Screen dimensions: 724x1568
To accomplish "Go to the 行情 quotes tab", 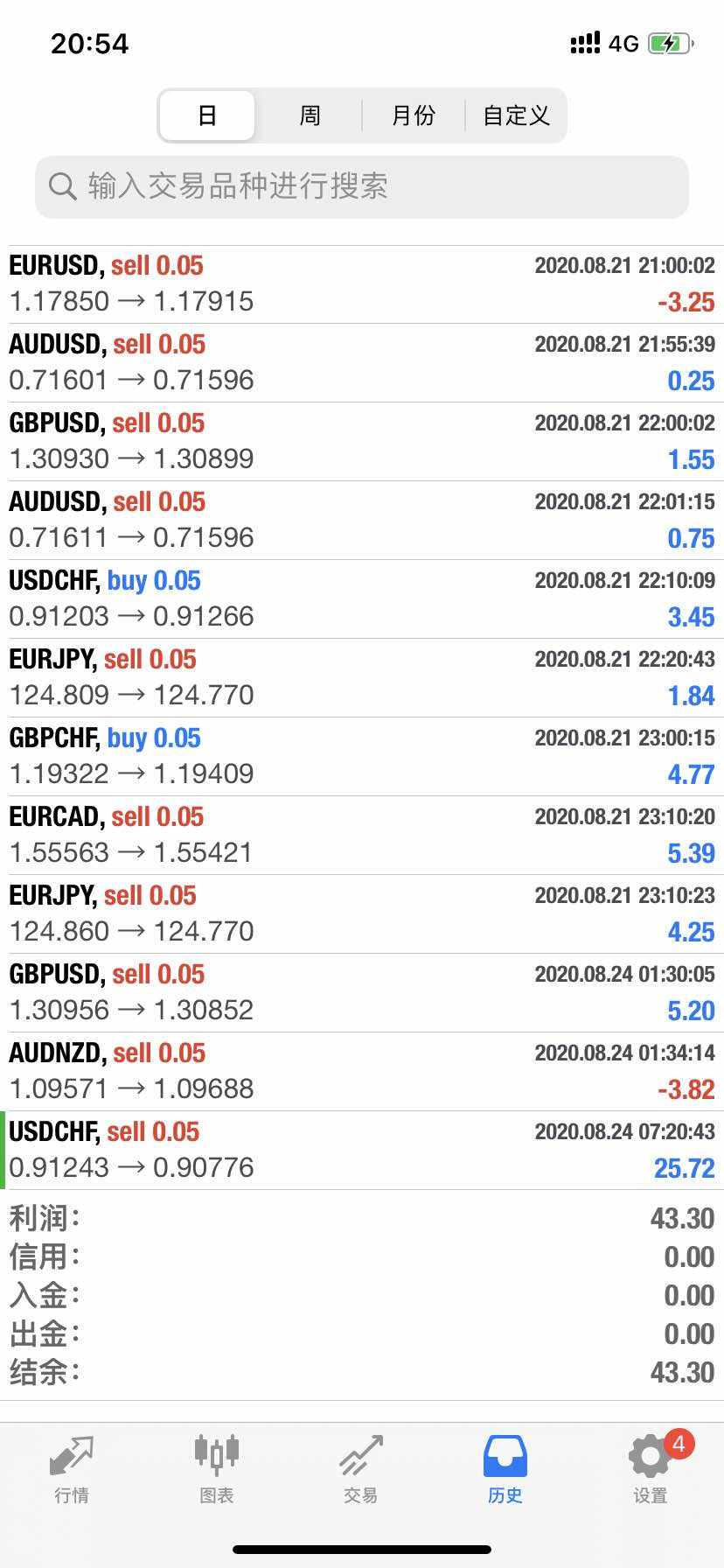I will point(72,1470).
